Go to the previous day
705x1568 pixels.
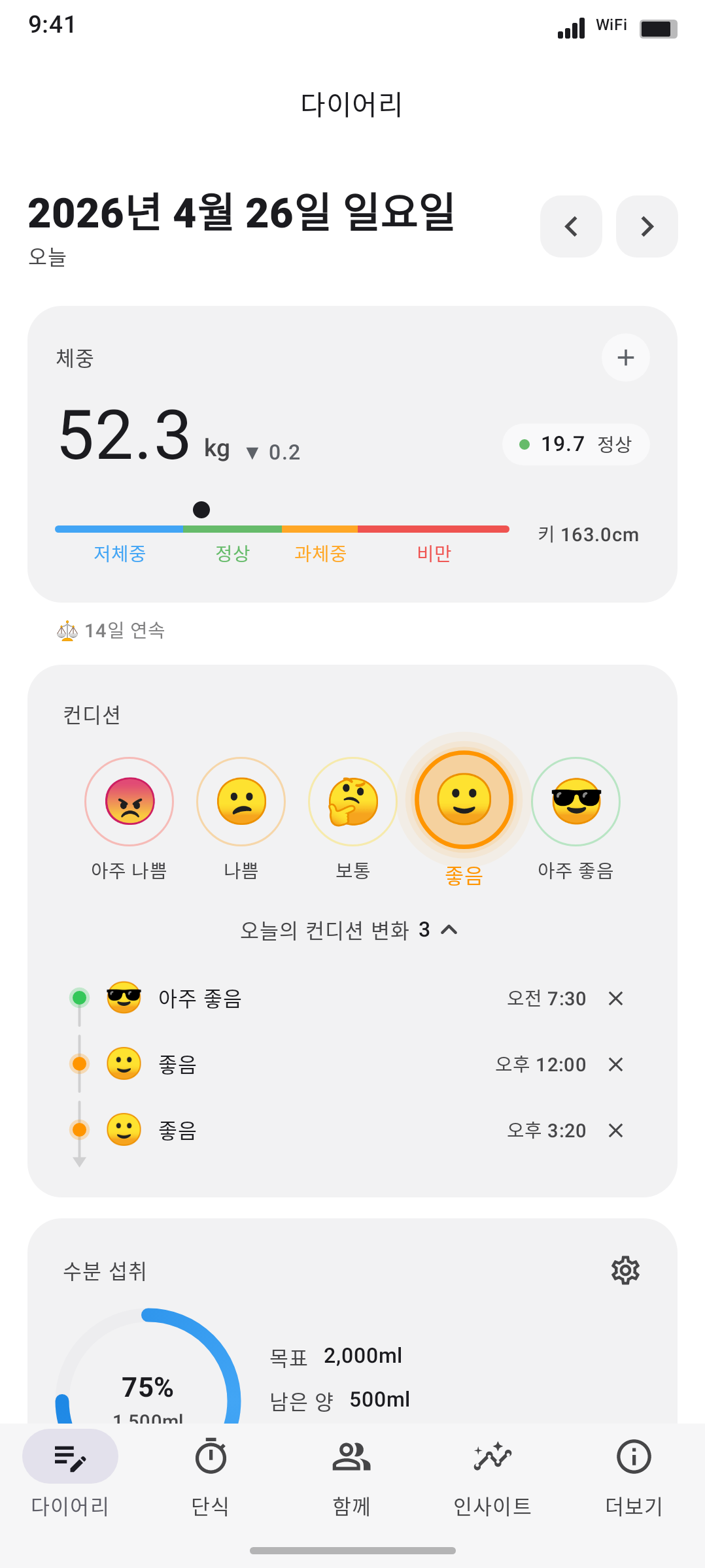coord(571,226)
